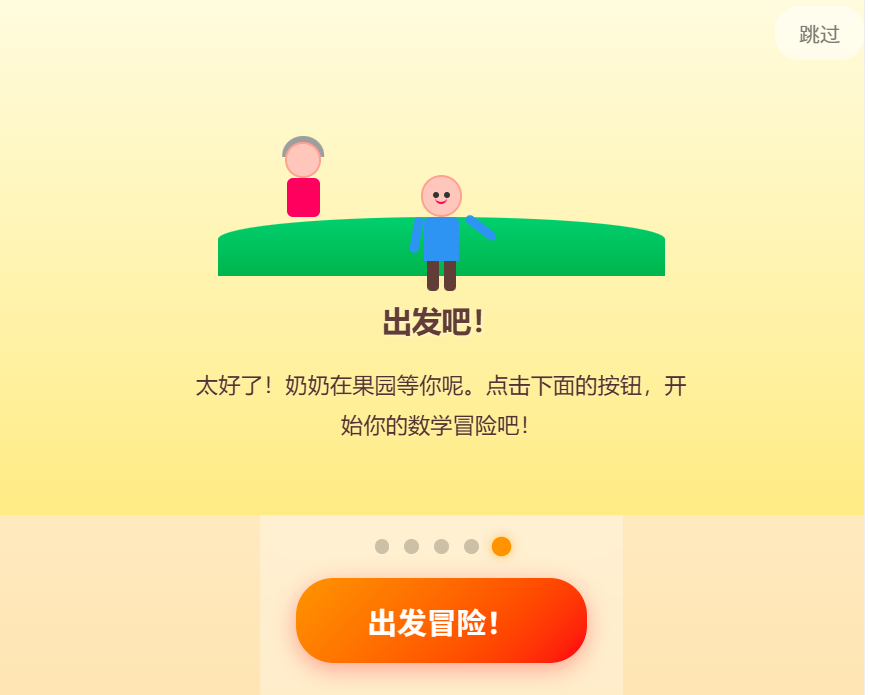The height and width of the screenshot is (695, 869).
Task: Select the fourth page indicator dot
Action: click(471, 546)
